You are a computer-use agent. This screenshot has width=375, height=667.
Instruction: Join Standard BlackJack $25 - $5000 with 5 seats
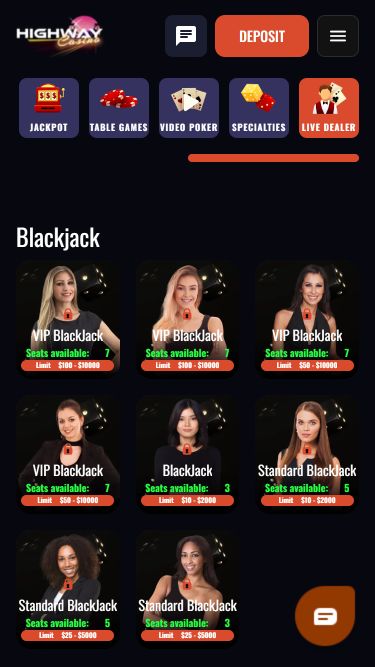click(68, 588)
